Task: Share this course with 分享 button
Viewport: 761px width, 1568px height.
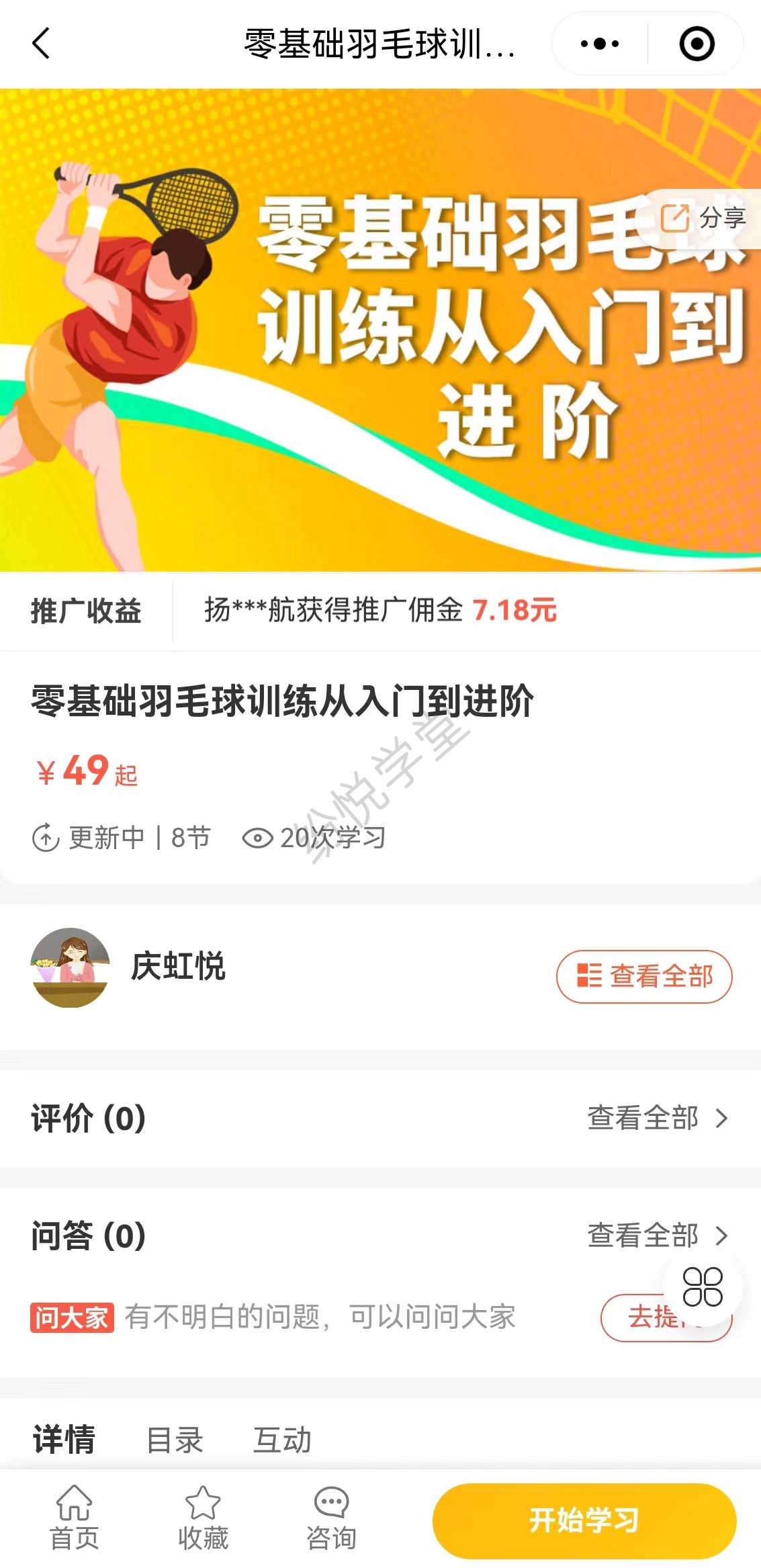Action: coord(703,218)
